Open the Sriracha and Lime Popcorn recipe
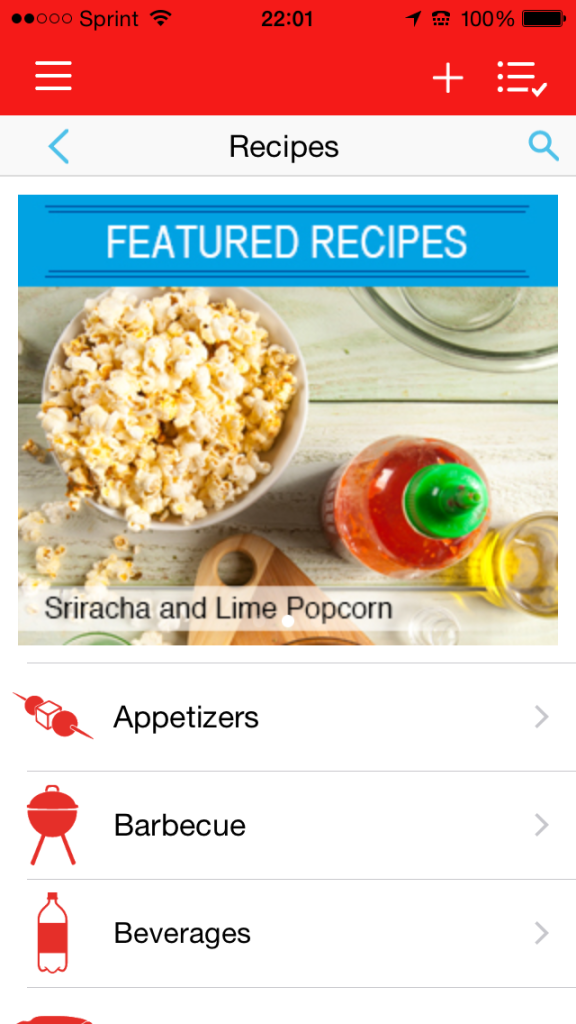The height and width of the screenshot is (1024, 576). pyautogui.click(x=288, y=420)
